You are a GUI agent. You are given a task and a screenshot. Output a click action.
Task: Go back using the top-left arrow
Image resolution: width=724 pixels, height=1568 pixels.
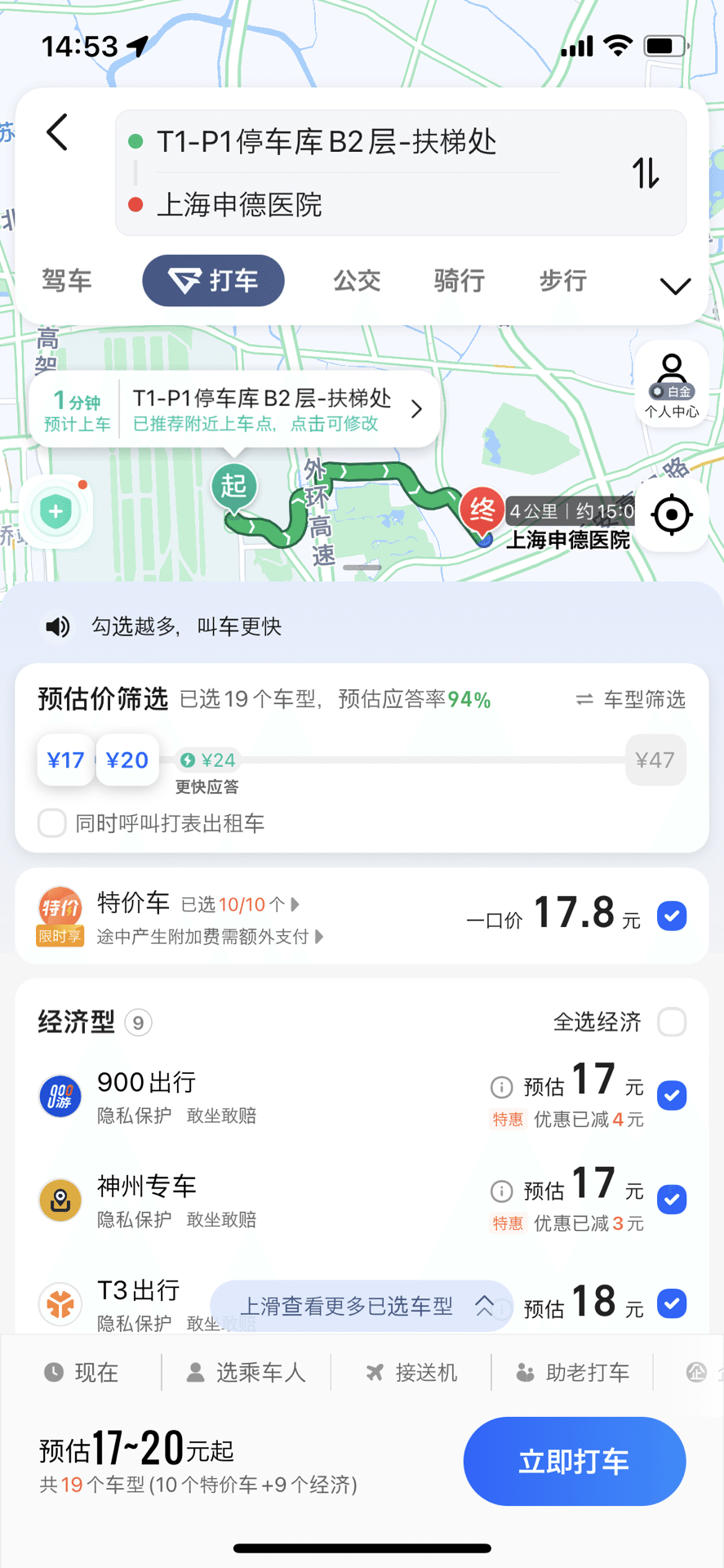(x=57, y=132)
